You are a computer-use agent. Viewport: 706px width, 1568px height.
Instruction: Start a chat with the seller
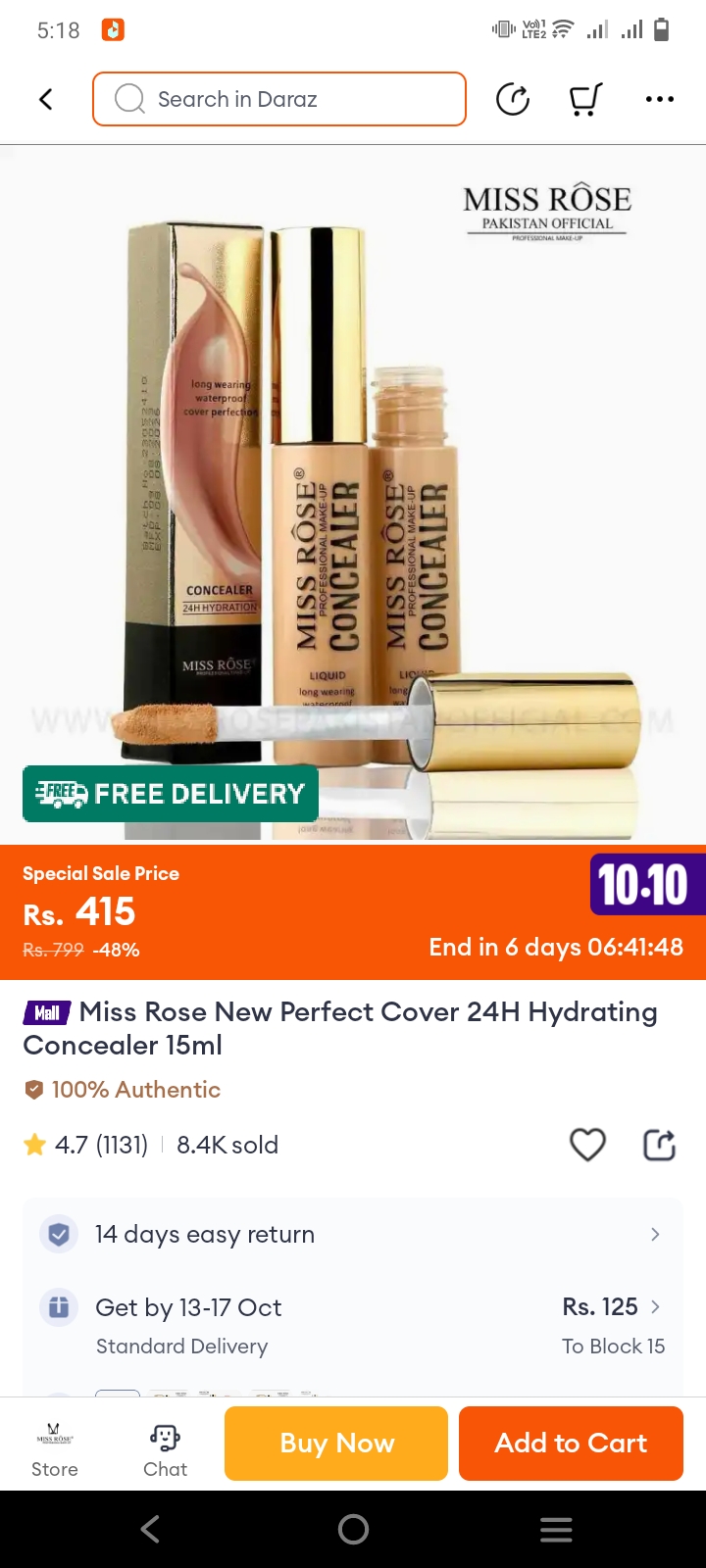pos(165,1448)
